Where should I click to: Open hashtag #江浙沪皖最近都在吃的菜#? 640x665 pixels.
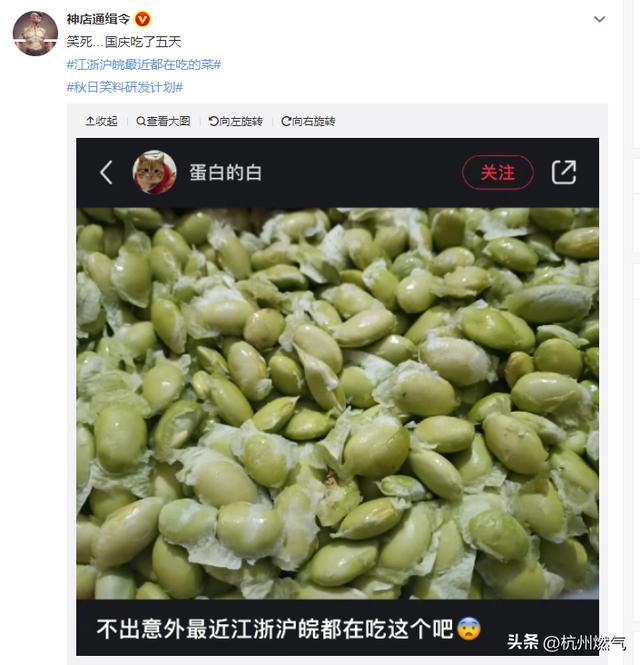pos(143,64)
